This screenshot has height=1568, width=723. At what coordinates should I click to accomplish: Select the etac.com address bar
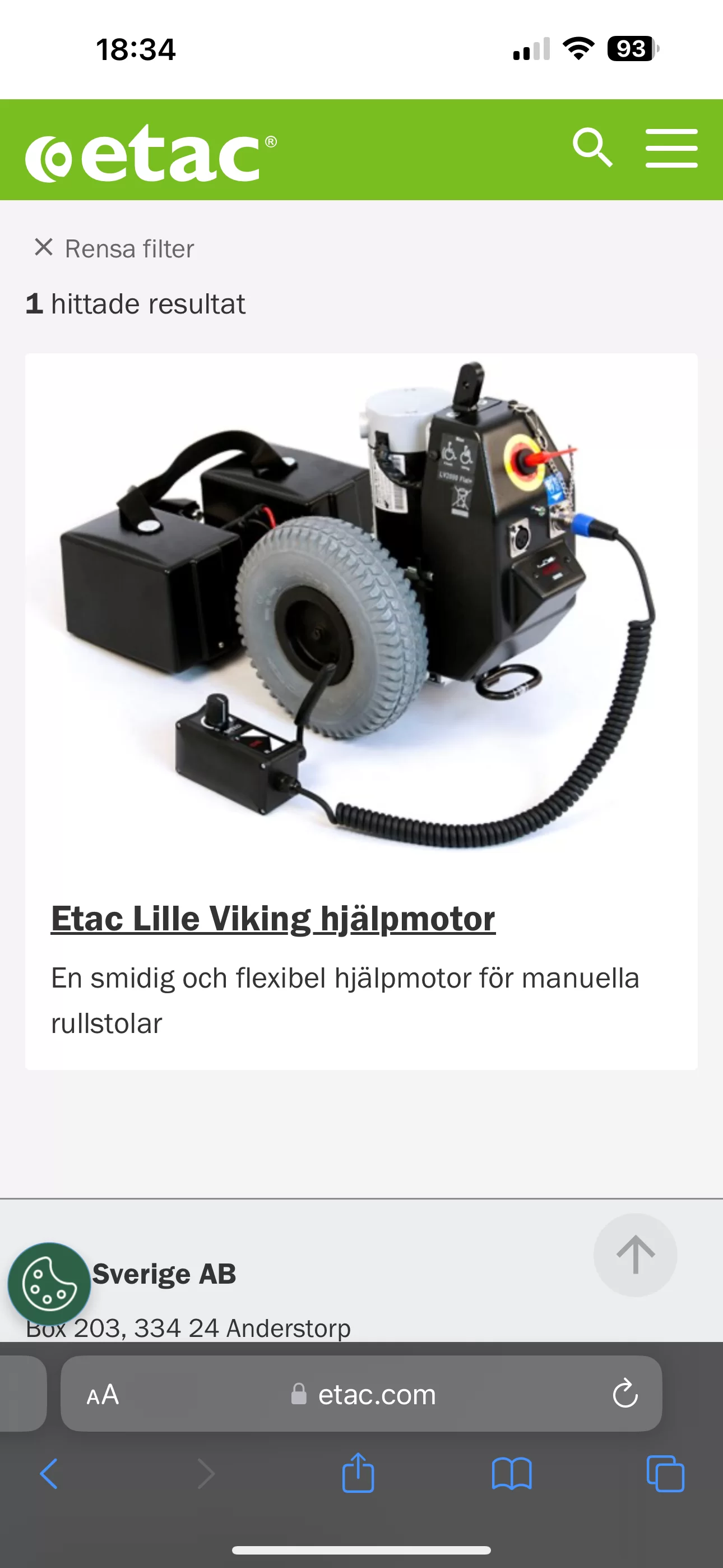click(x=376, y=1395)
